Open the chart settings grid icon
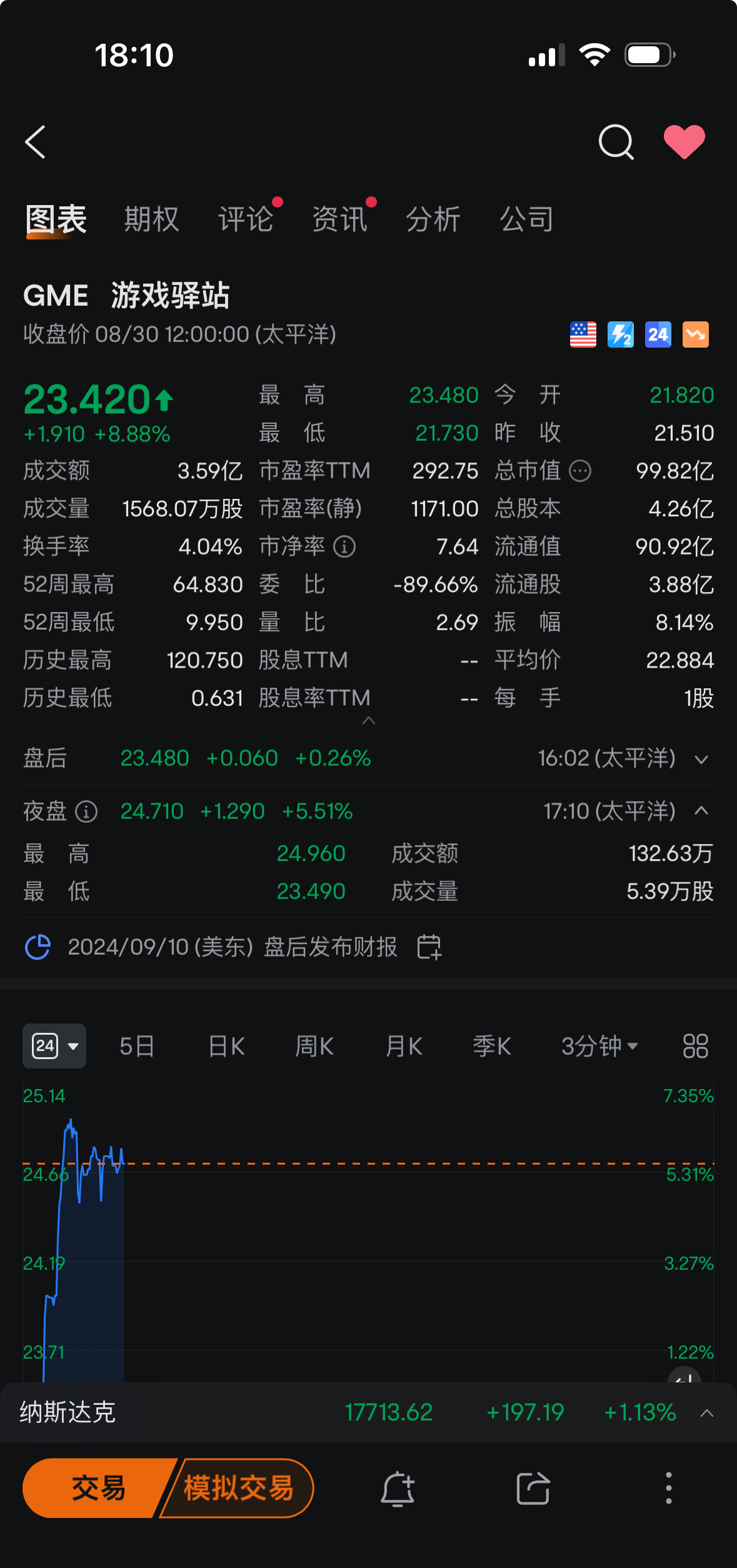 pos(695,1046)
